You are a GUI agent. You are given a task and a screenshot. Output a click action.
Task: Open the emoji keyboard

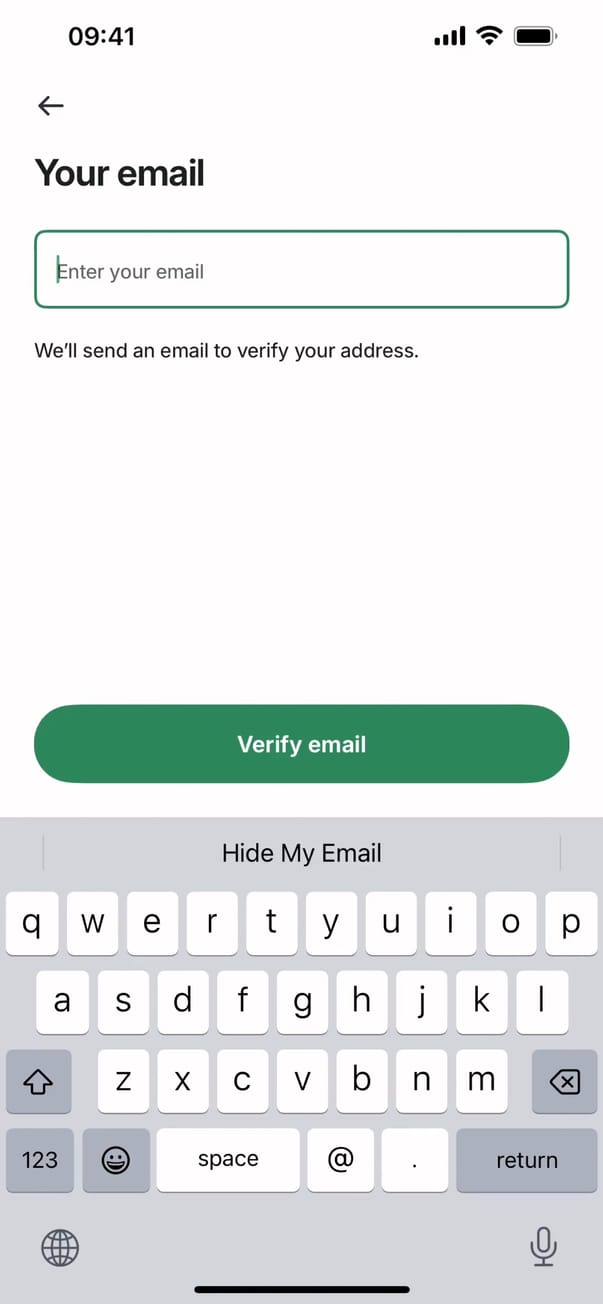tap(116, 1160)
